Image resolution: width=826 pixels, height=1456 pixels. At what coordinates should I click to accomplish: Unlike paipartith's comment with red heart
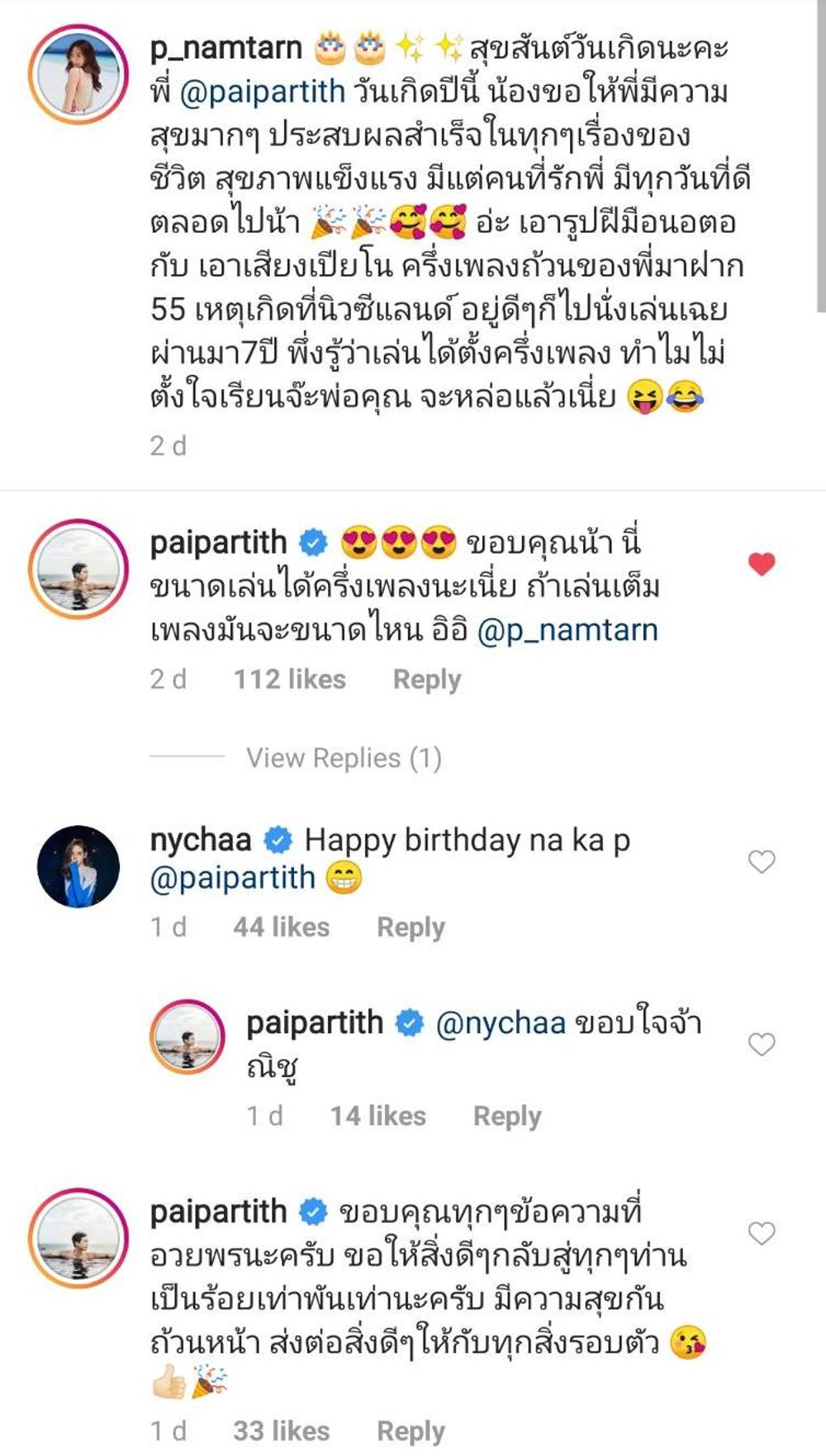761,564
